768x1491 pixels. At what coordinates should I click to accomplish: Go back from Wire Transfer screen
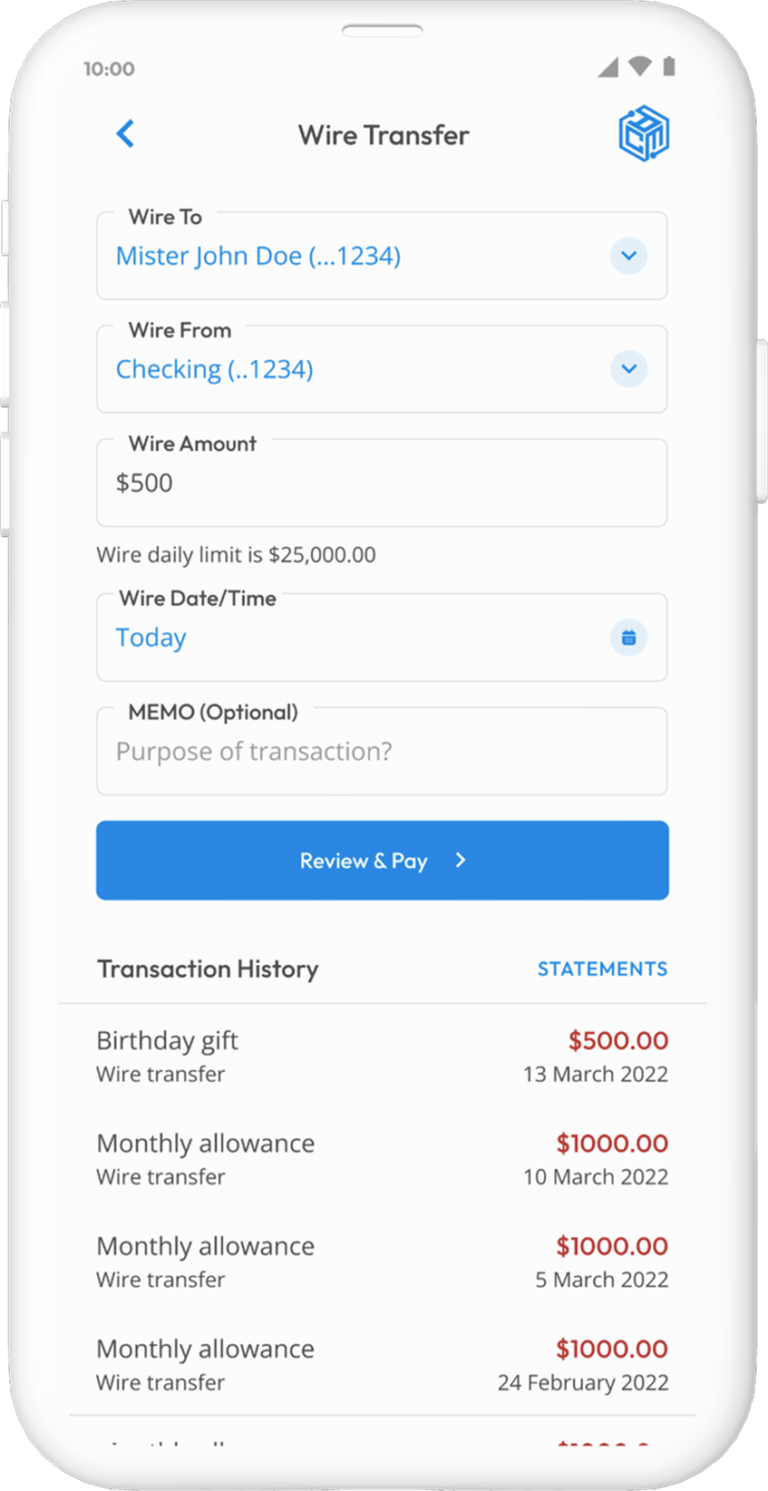[x=125, y=134]
